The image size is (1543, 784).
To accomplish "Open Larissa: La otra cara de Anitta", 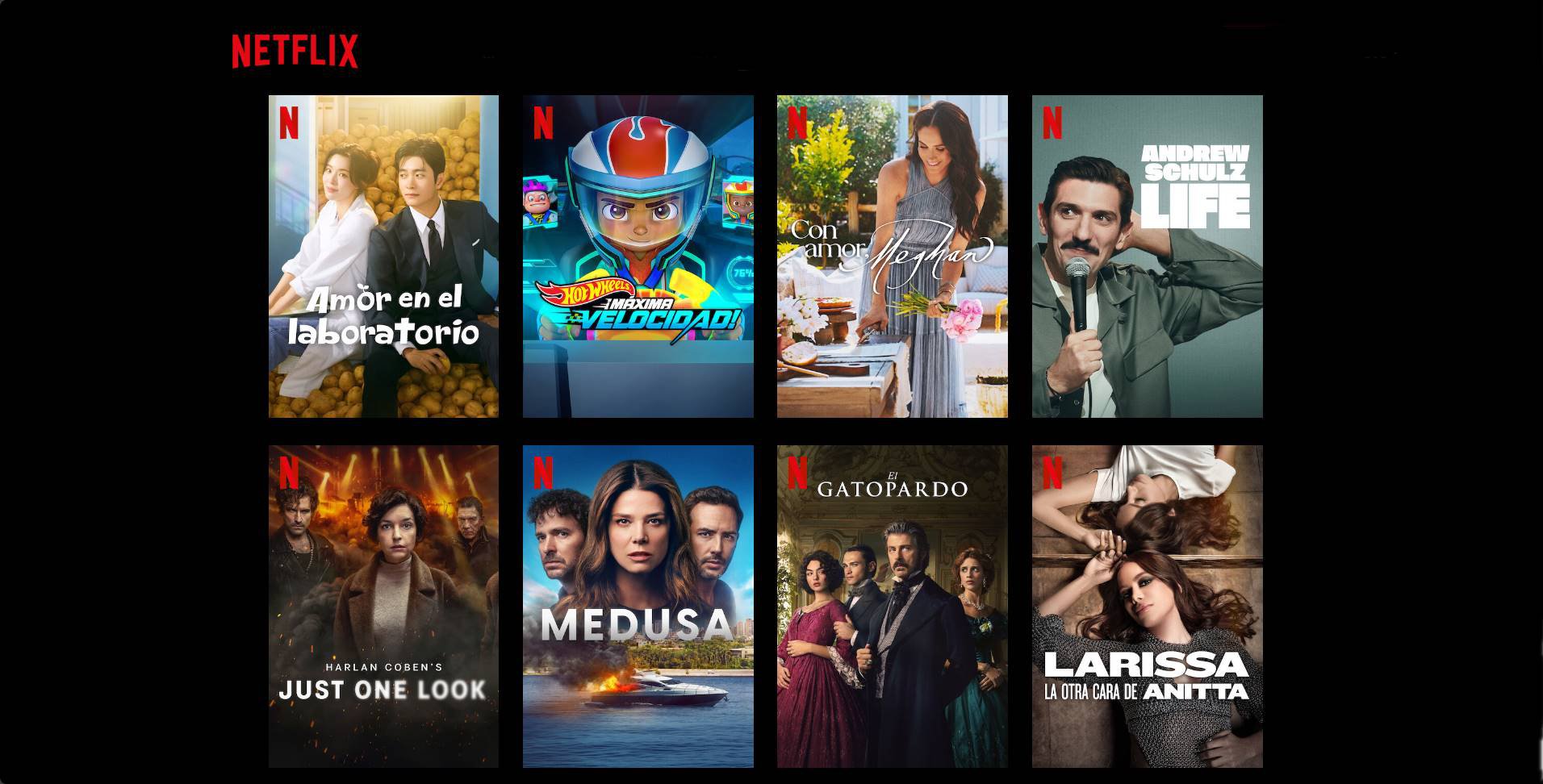I will 1147,607.
